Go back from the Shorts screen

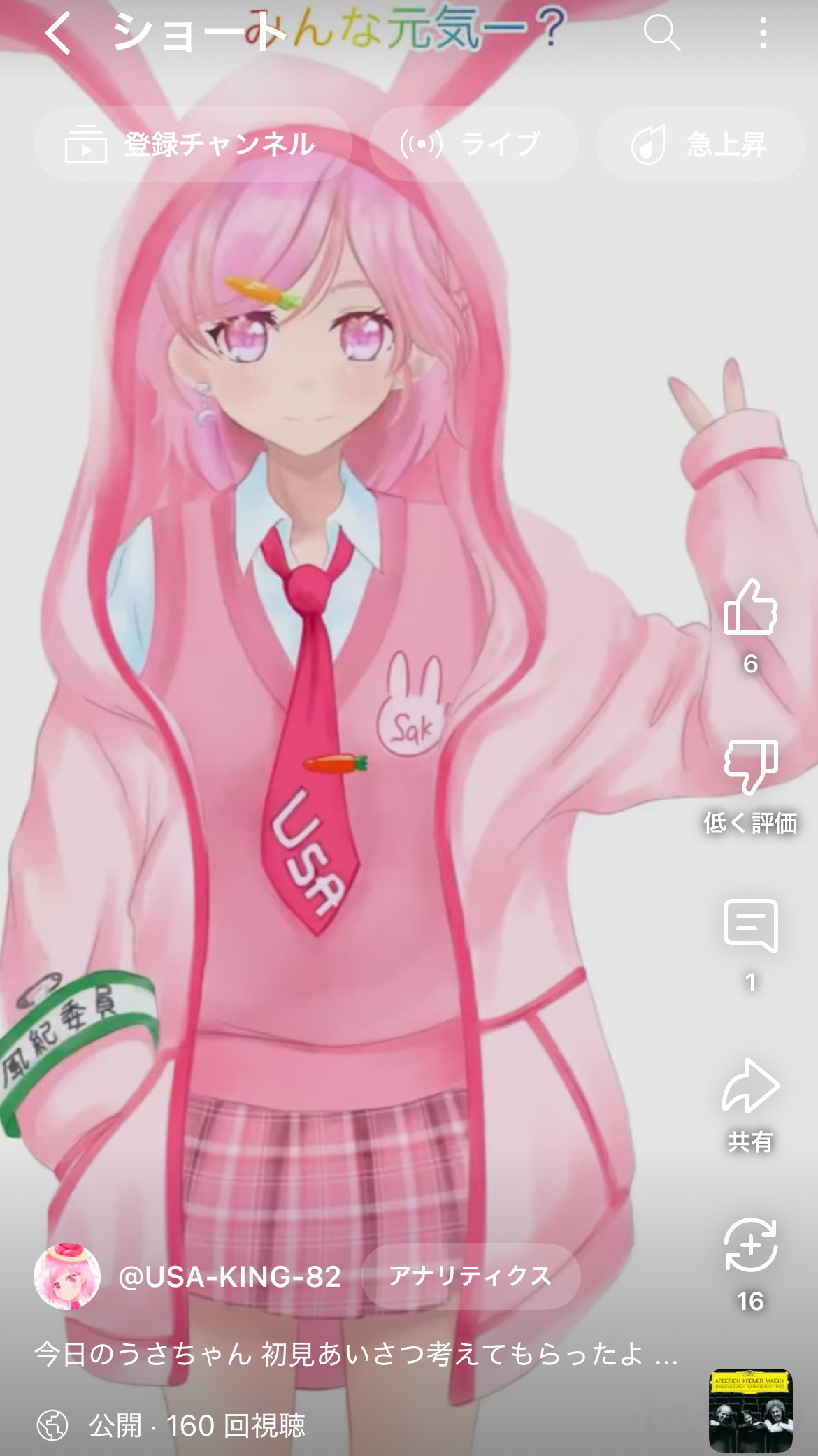57,33
